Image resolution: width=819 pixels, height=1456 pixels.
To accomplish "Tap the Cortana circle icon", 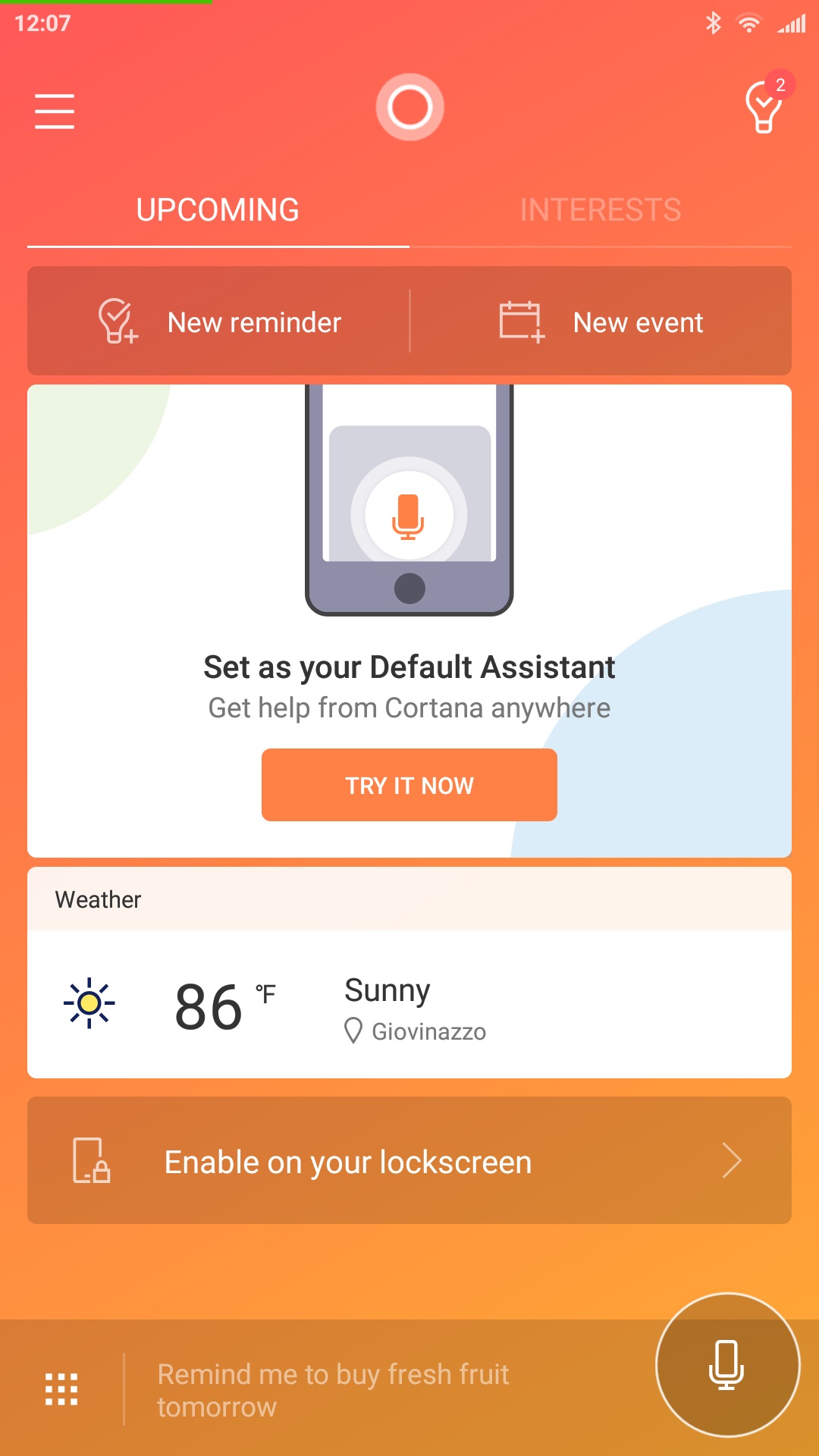I will [x=409, y=107].
